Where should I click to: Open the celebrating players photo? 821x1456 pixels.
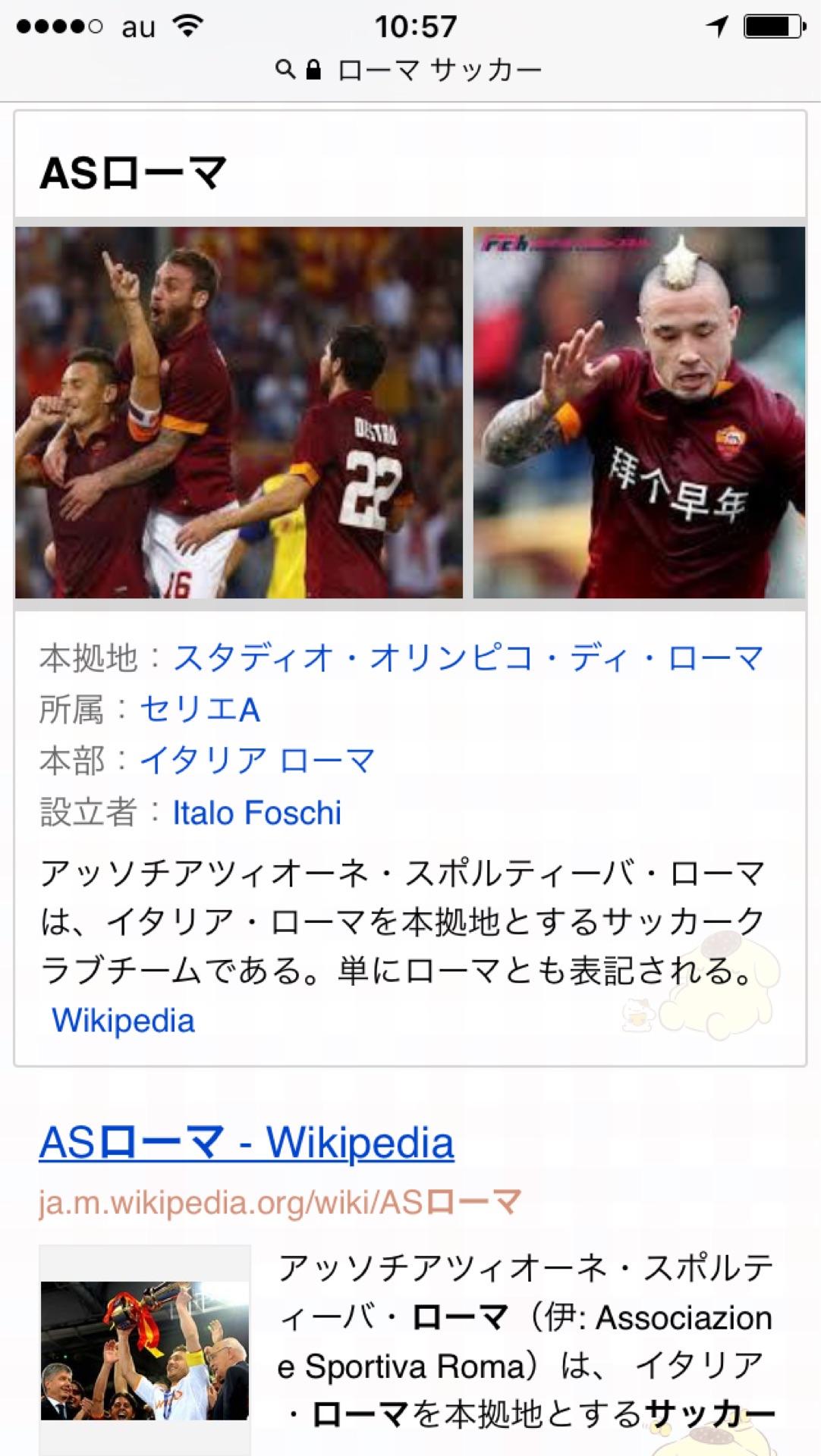[x=239, y=413]
